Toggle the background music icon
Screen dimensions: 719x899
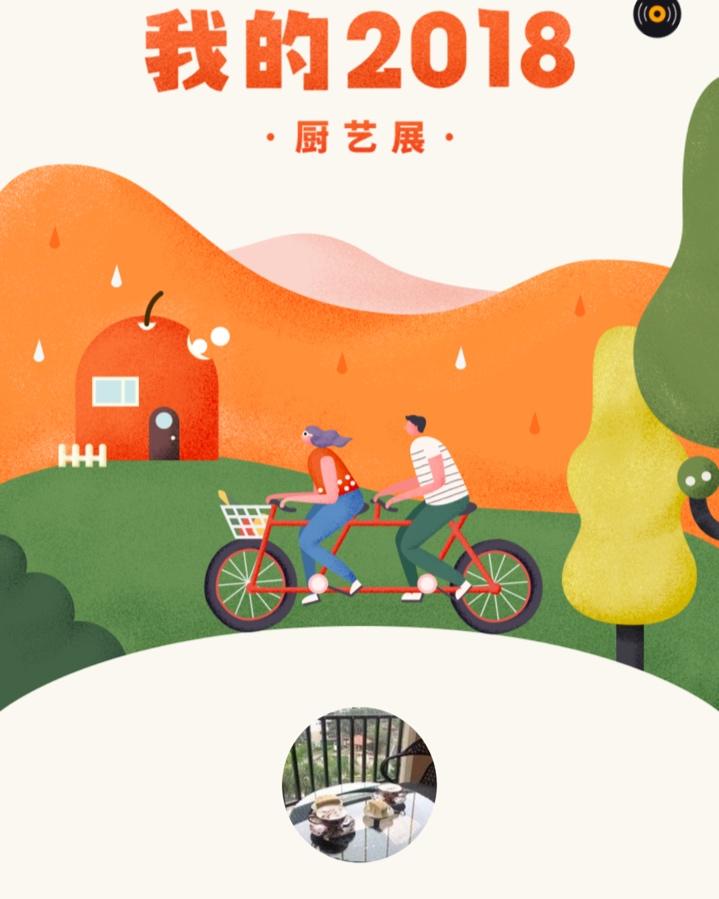point(657,14)
